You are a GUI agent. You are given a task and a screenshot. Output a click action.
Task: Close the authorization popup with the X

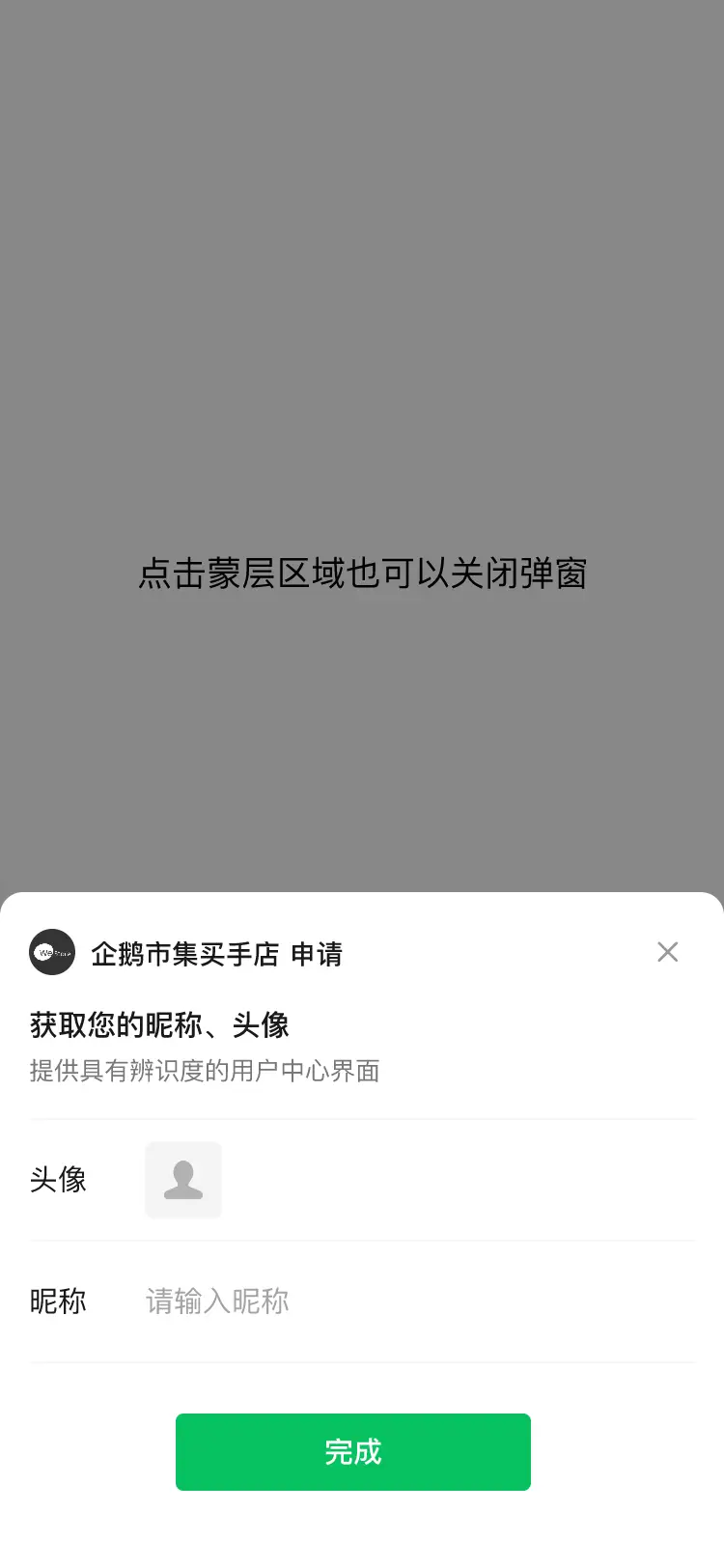(x=667, y=952)
